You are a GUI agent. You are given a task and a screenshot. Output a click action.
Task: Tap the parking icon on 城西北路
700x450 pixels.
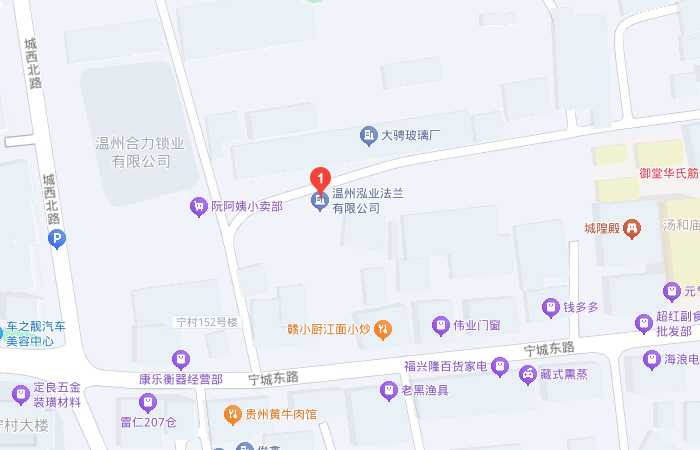pyautogui.click(x=58, y=239)
